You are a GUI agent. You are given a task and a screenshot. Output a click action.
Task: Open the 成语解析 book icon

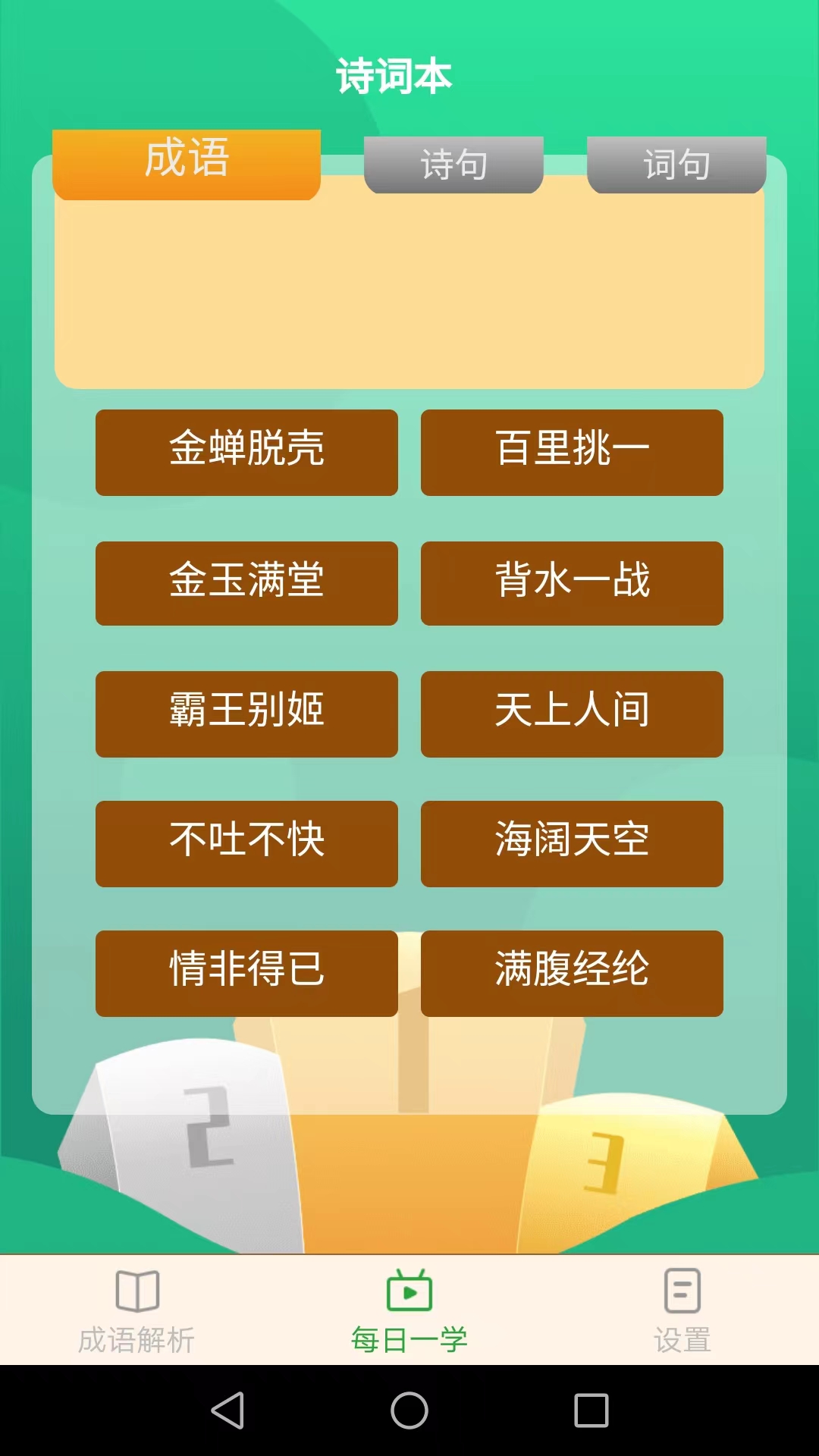135,1289
